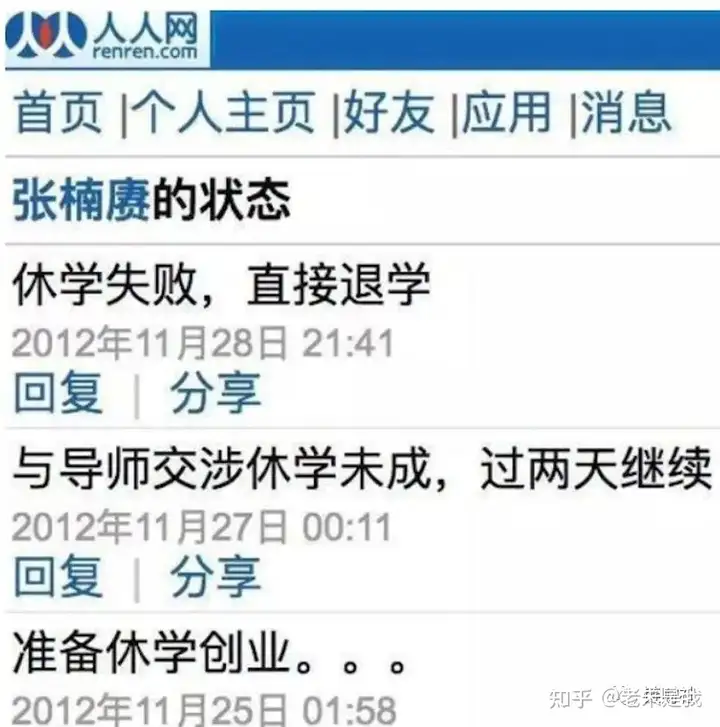Select 应用 in the top navigation

pyautogui.click(x=507, y=111)
